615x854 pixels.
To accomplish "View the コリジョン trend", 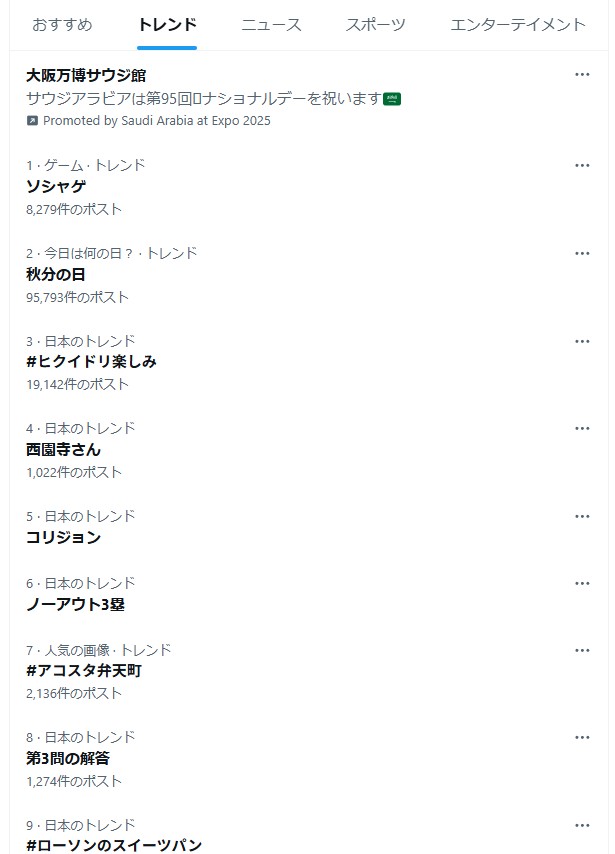I will coord(63,538).
